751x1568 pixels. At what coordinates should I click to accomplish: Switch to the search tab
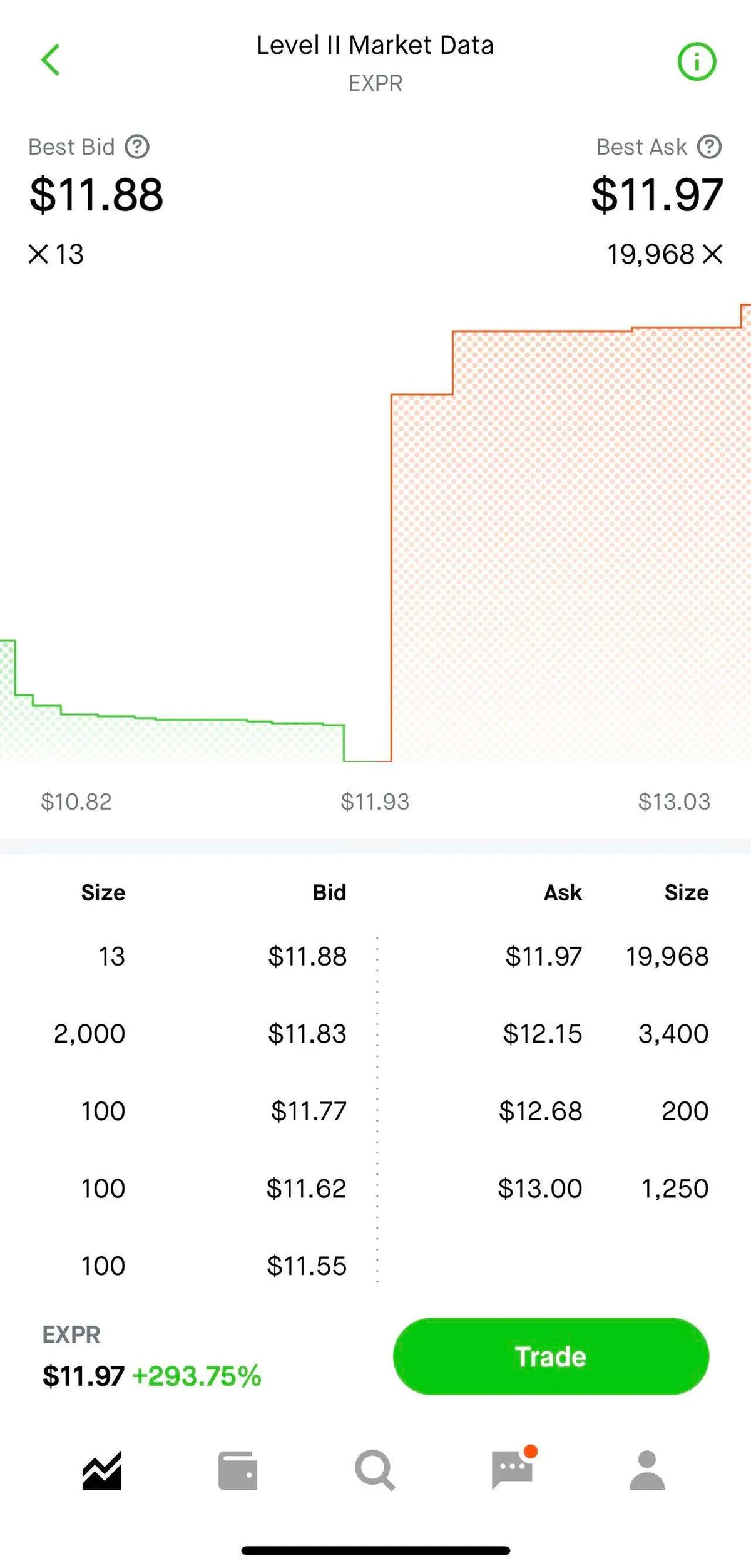click(374, 1470)
